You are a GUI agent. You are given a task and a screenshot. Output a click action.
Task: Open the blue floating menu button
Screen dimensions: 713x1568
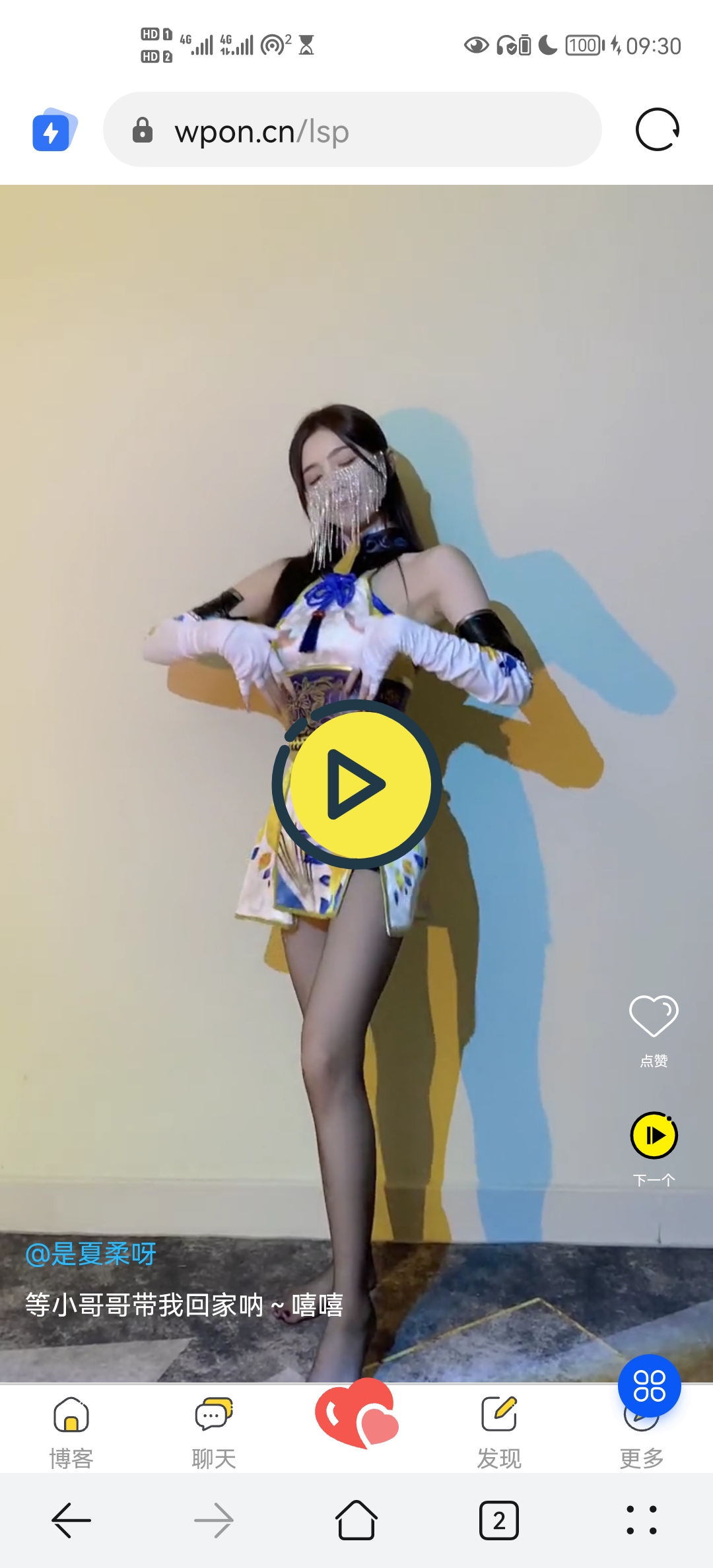pos(650,1386)
